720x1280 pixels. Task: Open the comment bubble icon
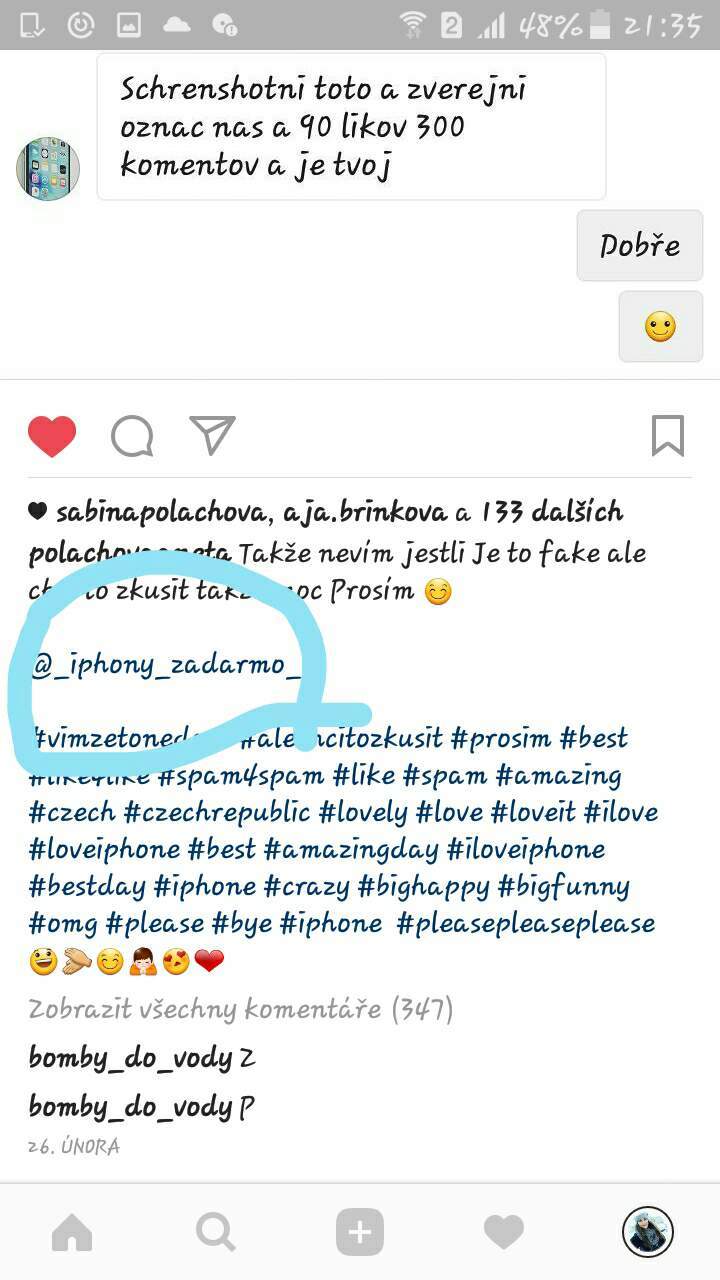[132, 436]
